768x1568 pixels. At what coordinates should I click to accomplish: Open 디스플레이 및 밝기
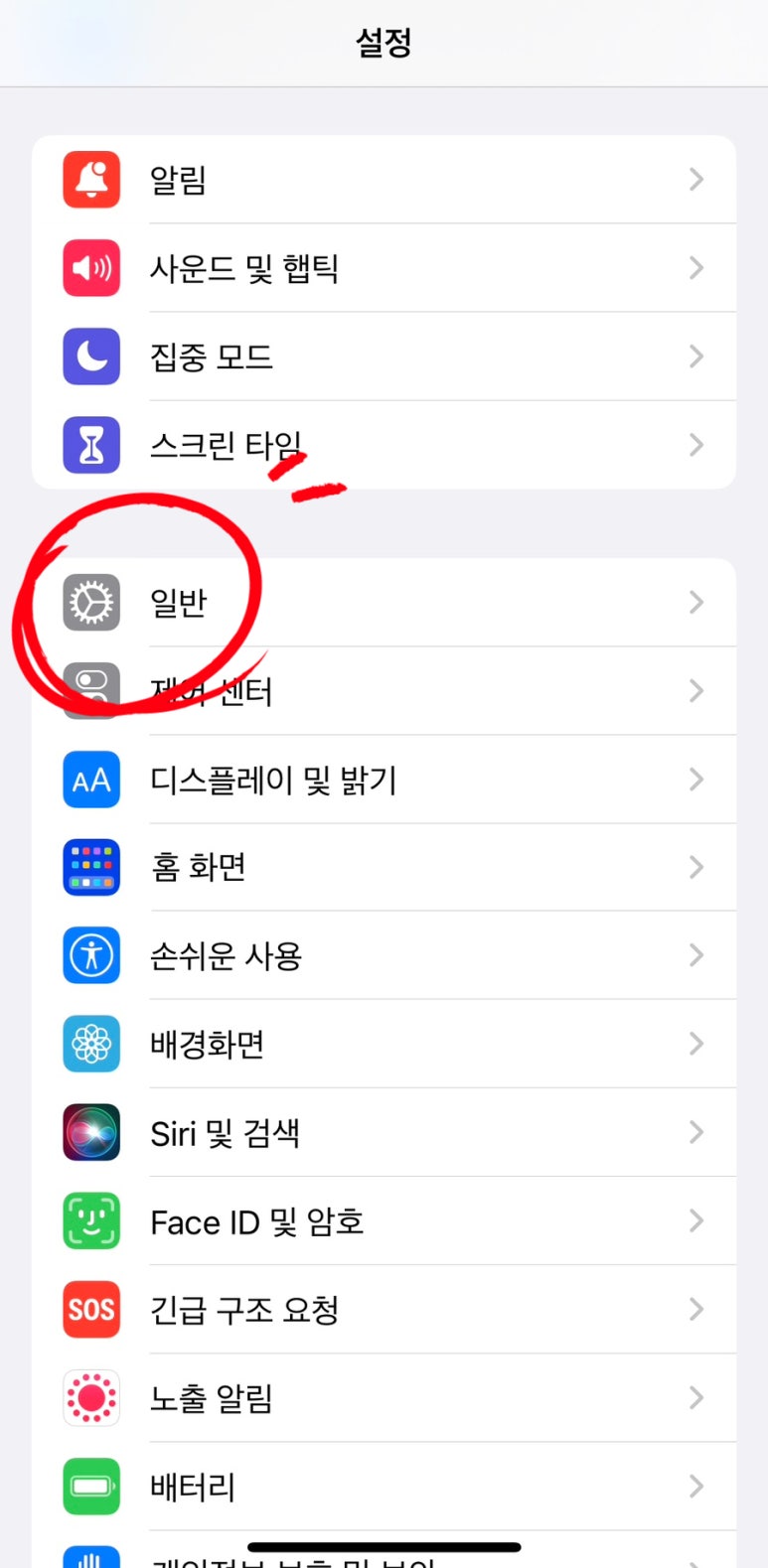[384, 780]
